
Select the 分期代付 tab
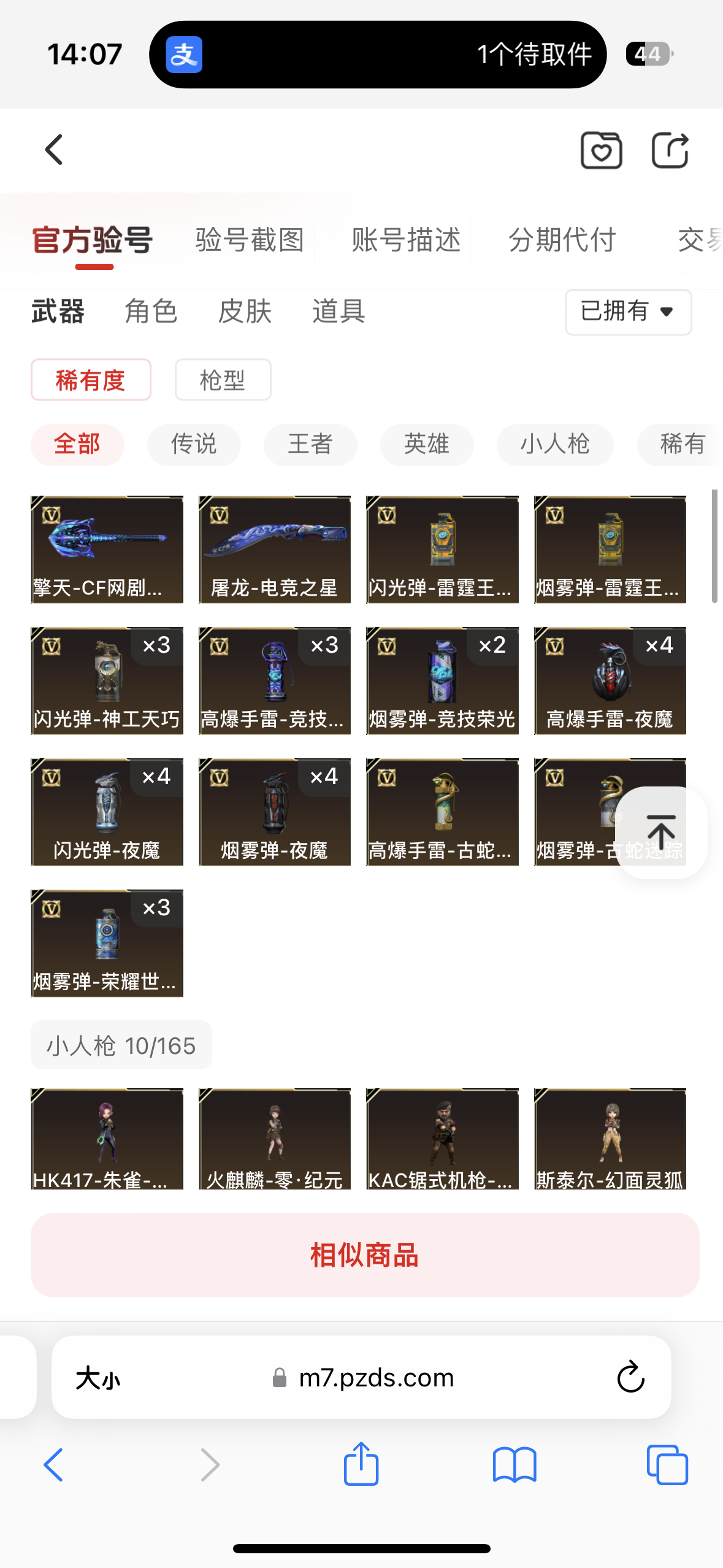click(562, 240)
